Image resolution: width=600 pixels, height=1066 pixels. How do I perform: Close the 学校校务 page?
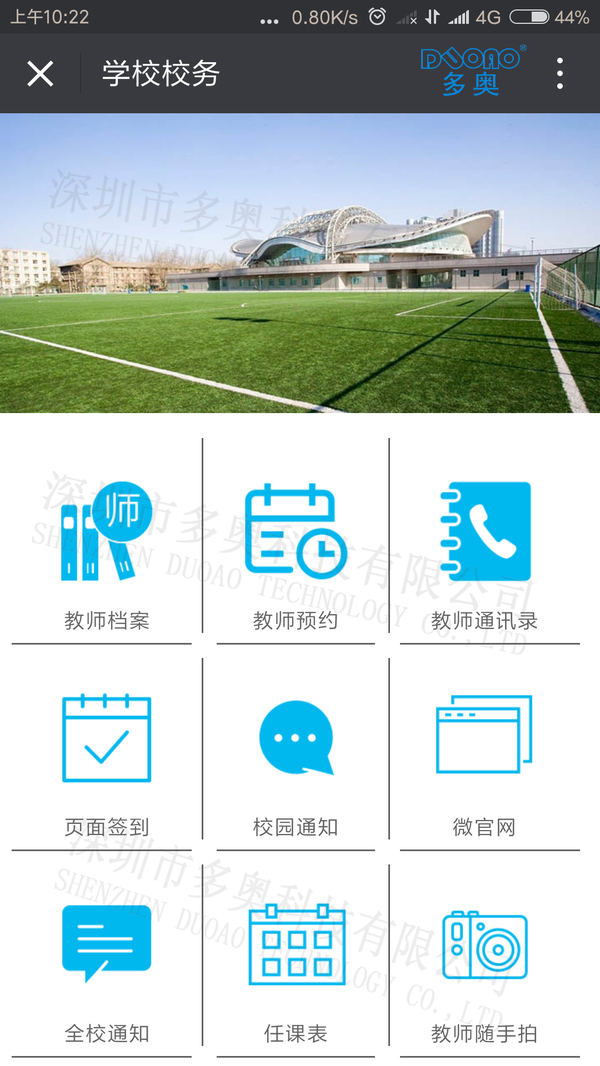coord(40,73)
